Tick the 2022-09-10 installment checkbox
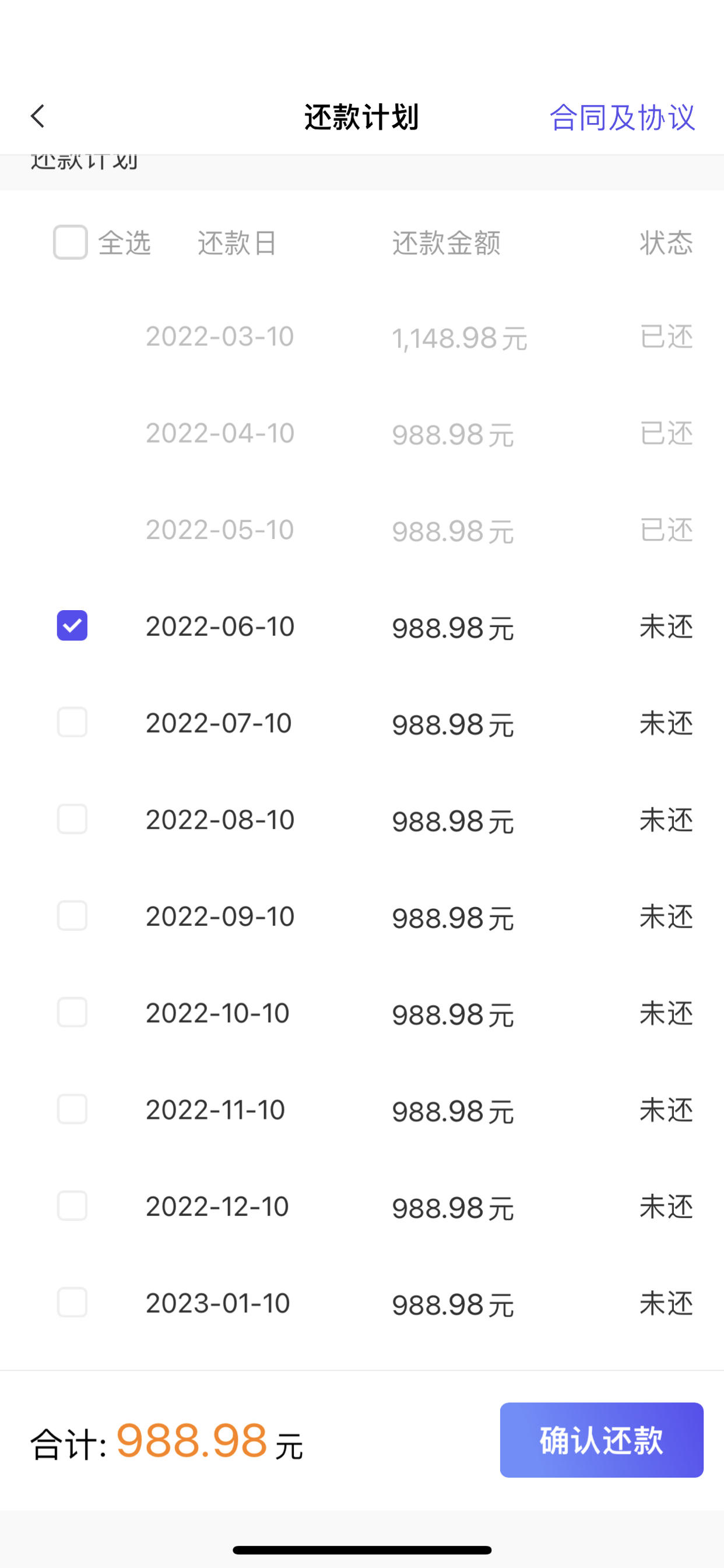The image size is (724, 1568). (72, 916)
